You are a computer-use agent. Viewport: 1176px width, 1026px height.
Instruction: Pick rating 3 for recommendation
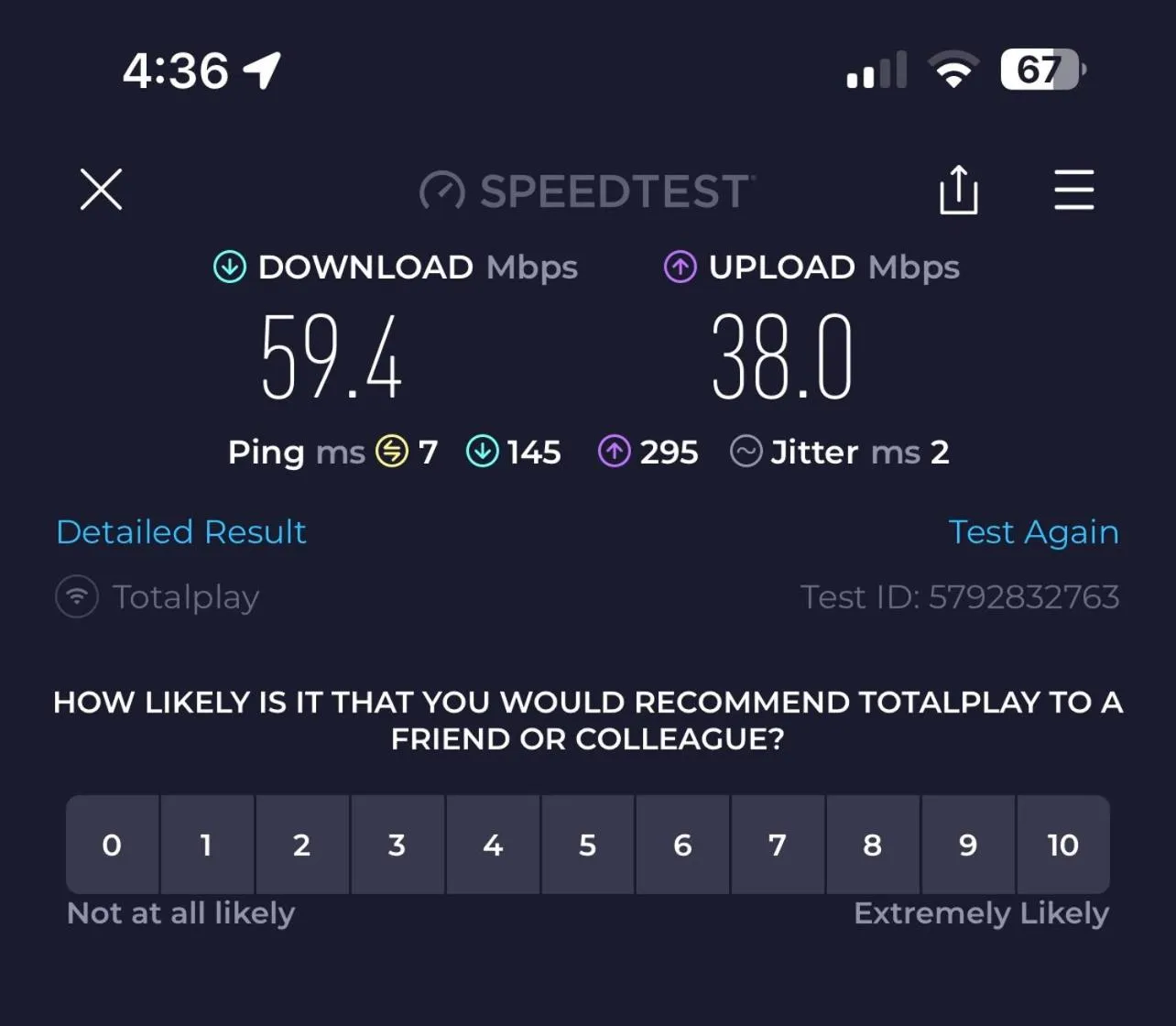397,845
